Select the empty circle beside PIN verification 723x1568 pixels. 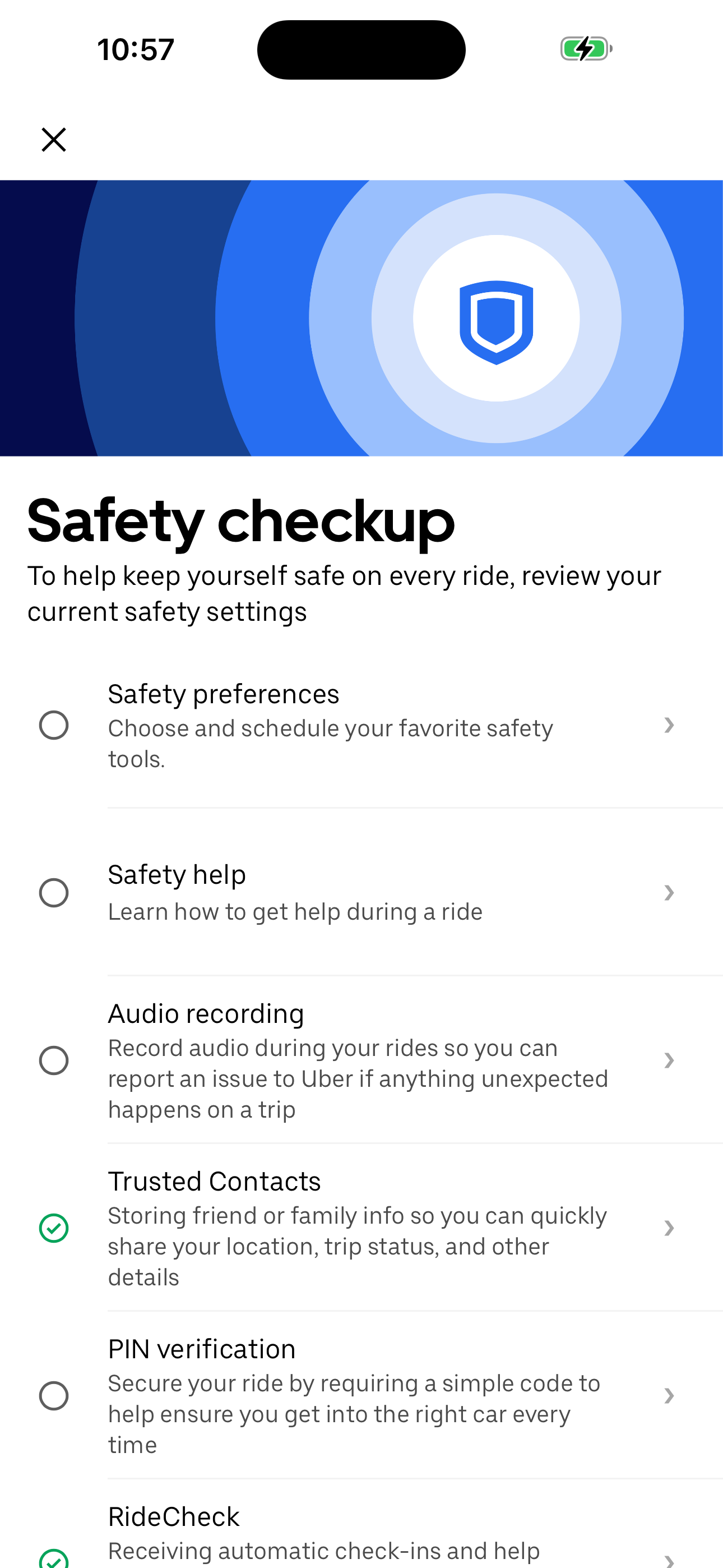click(54, 1396)
